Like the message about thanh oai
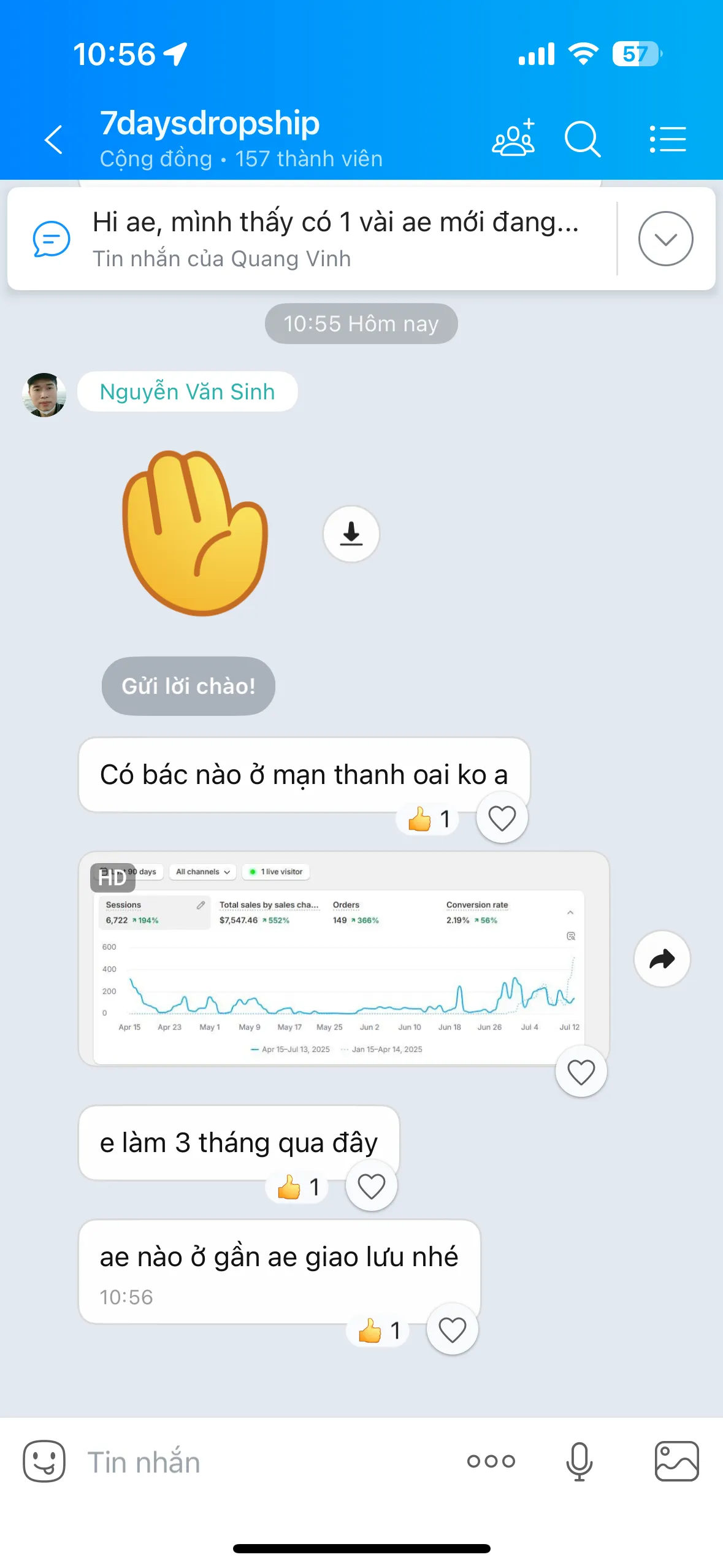Image resolution: width=723 pixels, height=1568 pixels. coord(502,818)
